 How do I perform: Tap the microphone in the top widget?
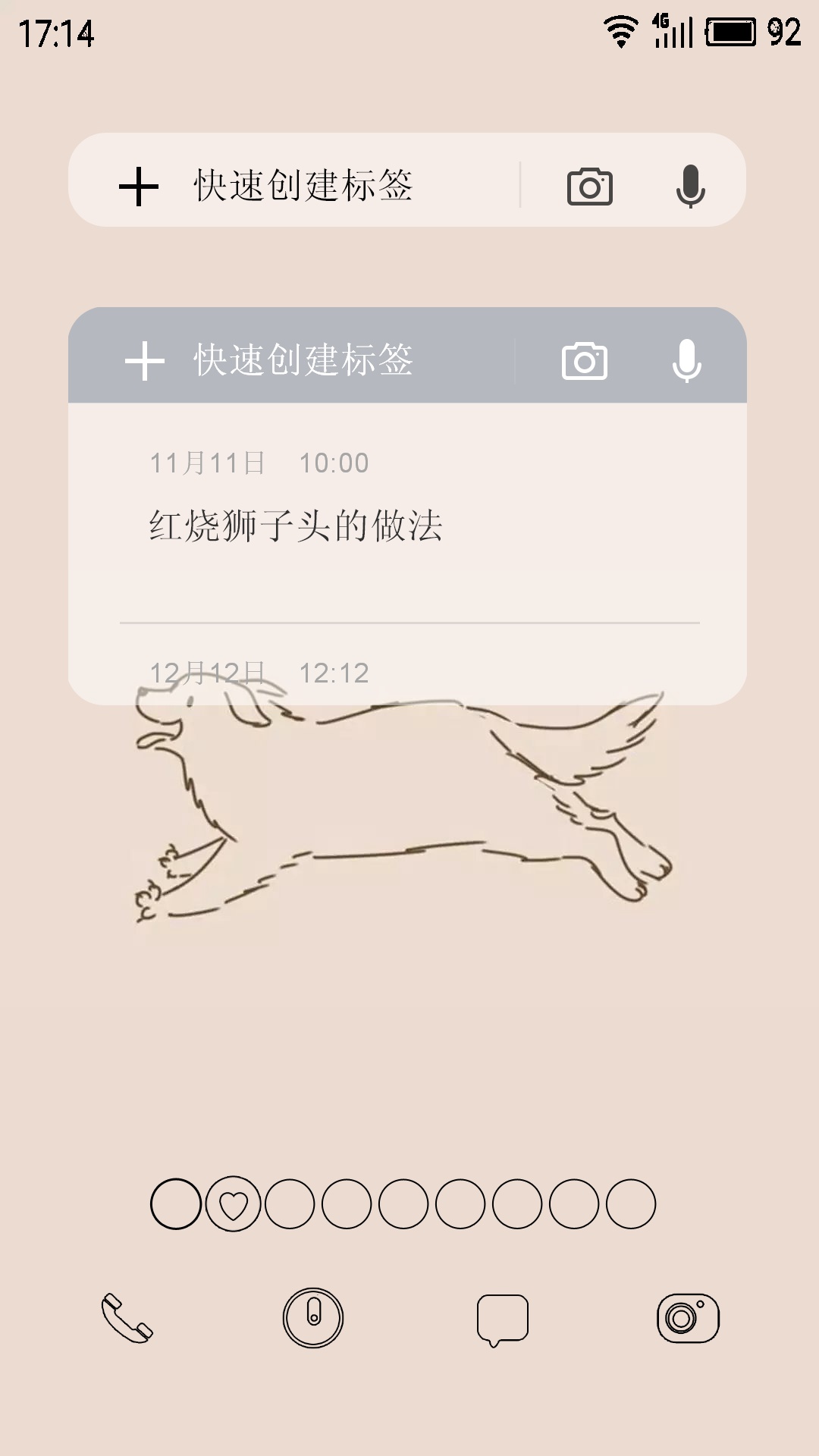coord(690,186)
